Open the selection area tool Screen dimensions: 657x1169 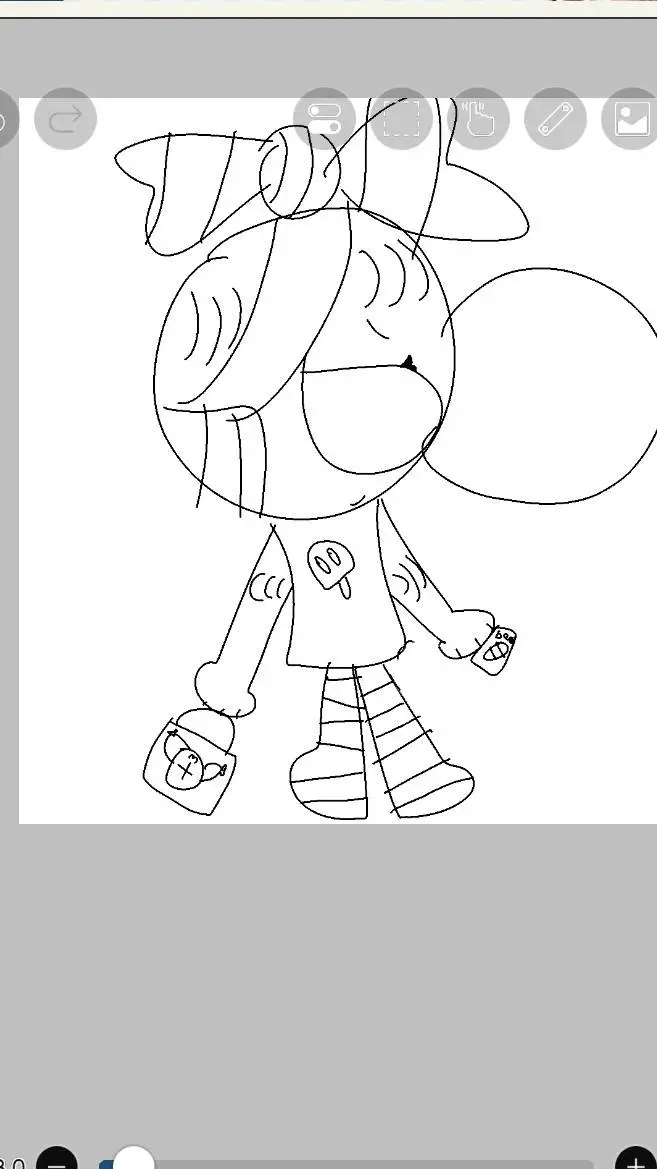pos(402,120)
